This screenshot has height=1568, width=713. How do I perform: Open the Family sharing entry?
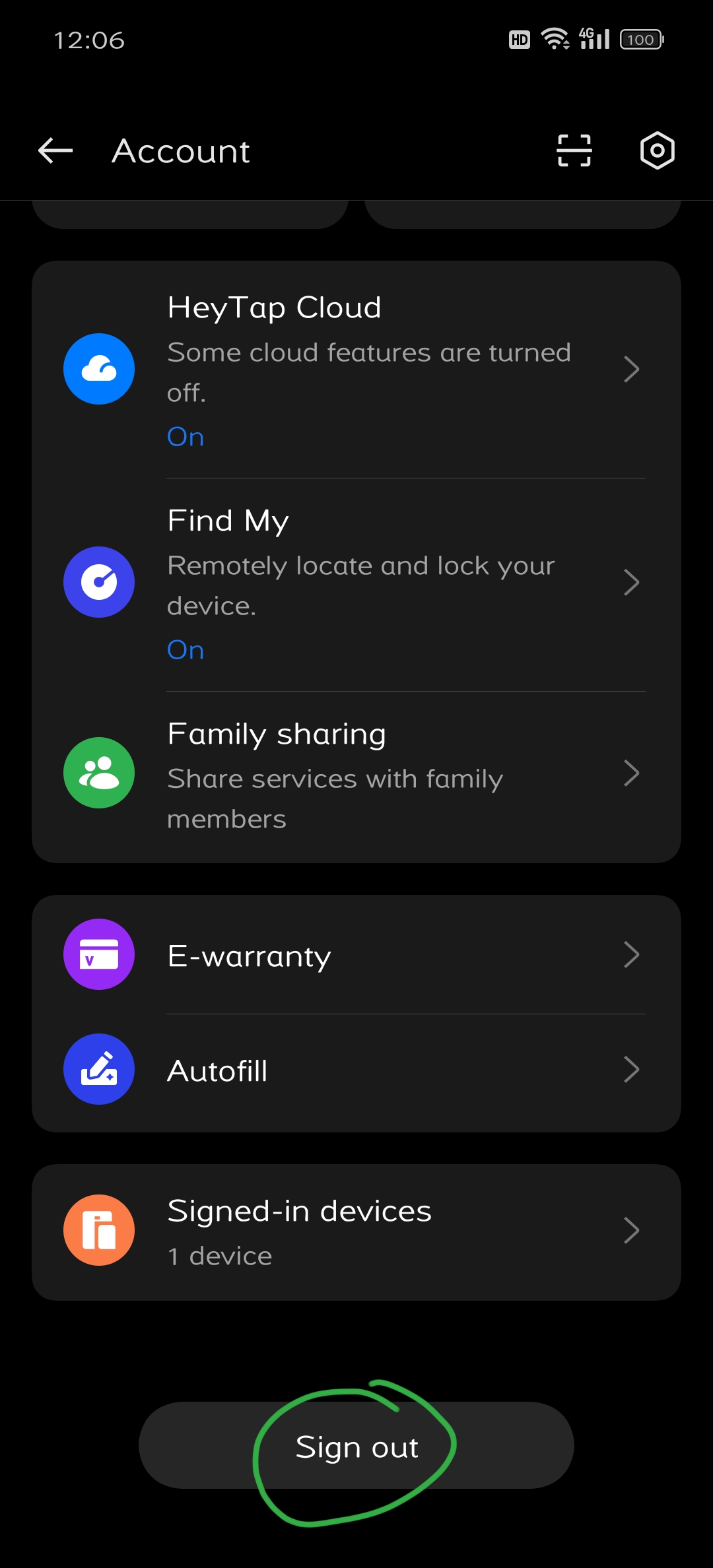point(356,773)
